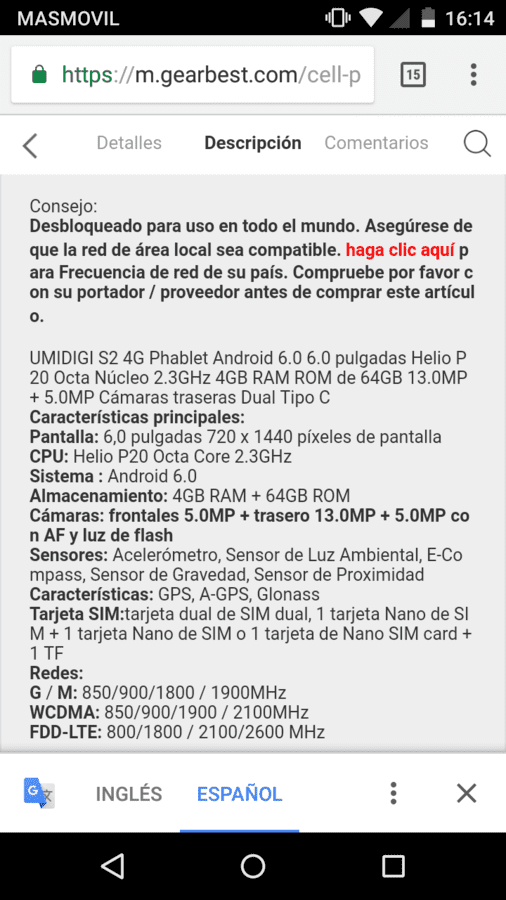The image size is (506, 900).
Task: Tap the system home button
Action: pyautogui.click(x=253, y=866)
